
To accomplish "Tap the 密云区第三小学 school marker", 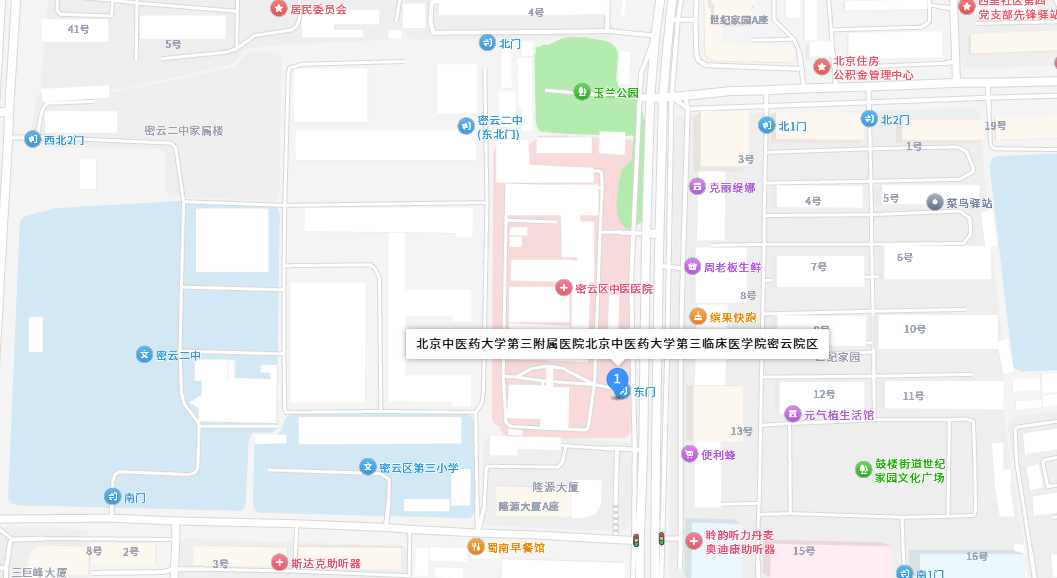I will pyautogui.click(x=368, y=467).
